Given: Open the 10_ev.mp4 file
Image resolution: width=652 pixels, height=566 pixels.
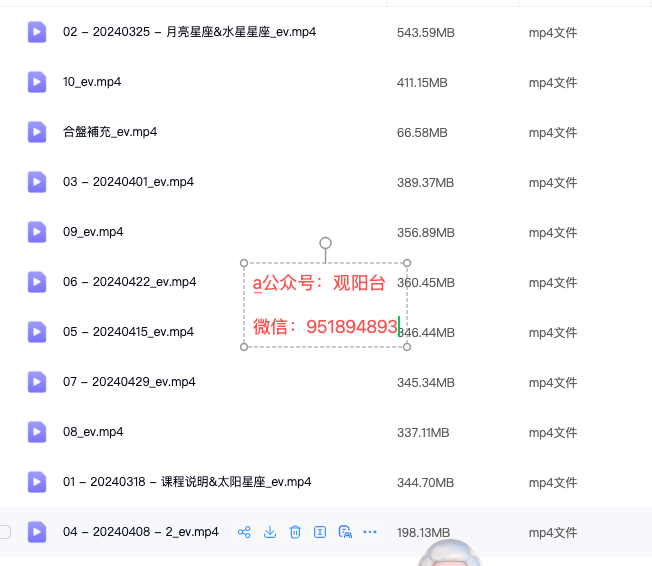Looking at the screenshot, I should pyautogui.click(x=92, y=82).
